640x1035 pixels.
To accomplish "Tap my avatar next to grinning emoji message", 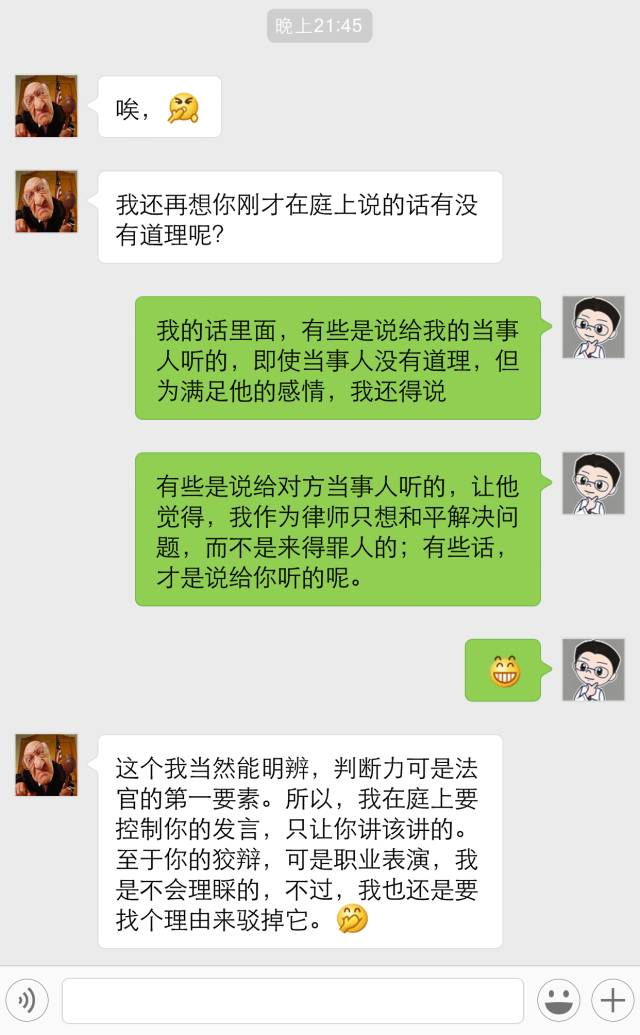I will (x=593, y=670).
